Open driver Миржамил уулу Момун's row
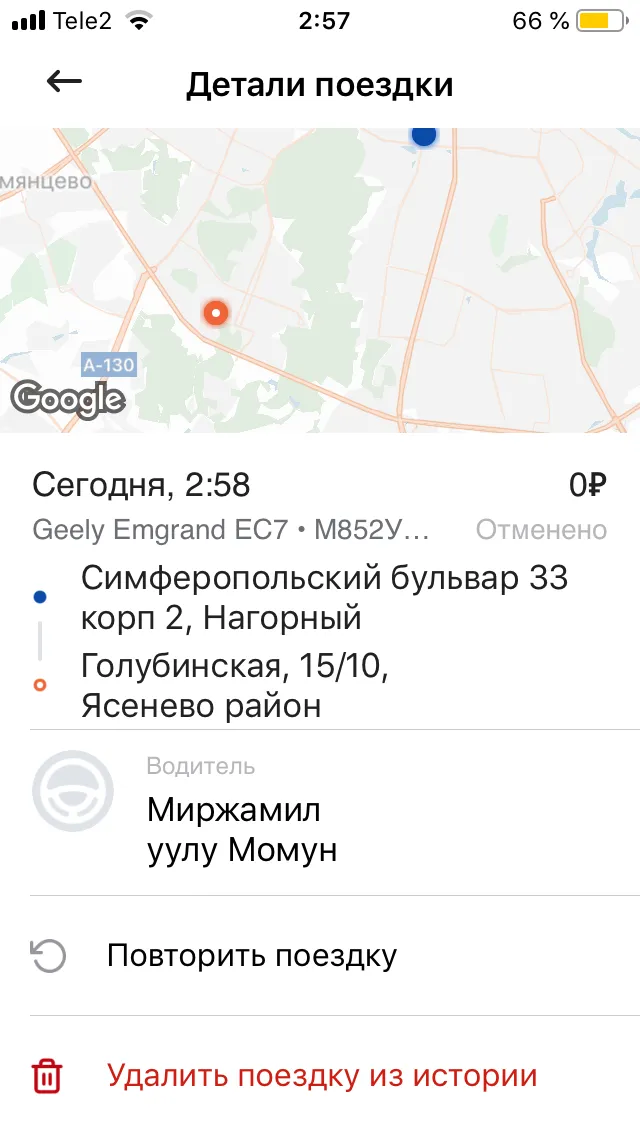This screenshot has width=640, height=1136. 320,813
